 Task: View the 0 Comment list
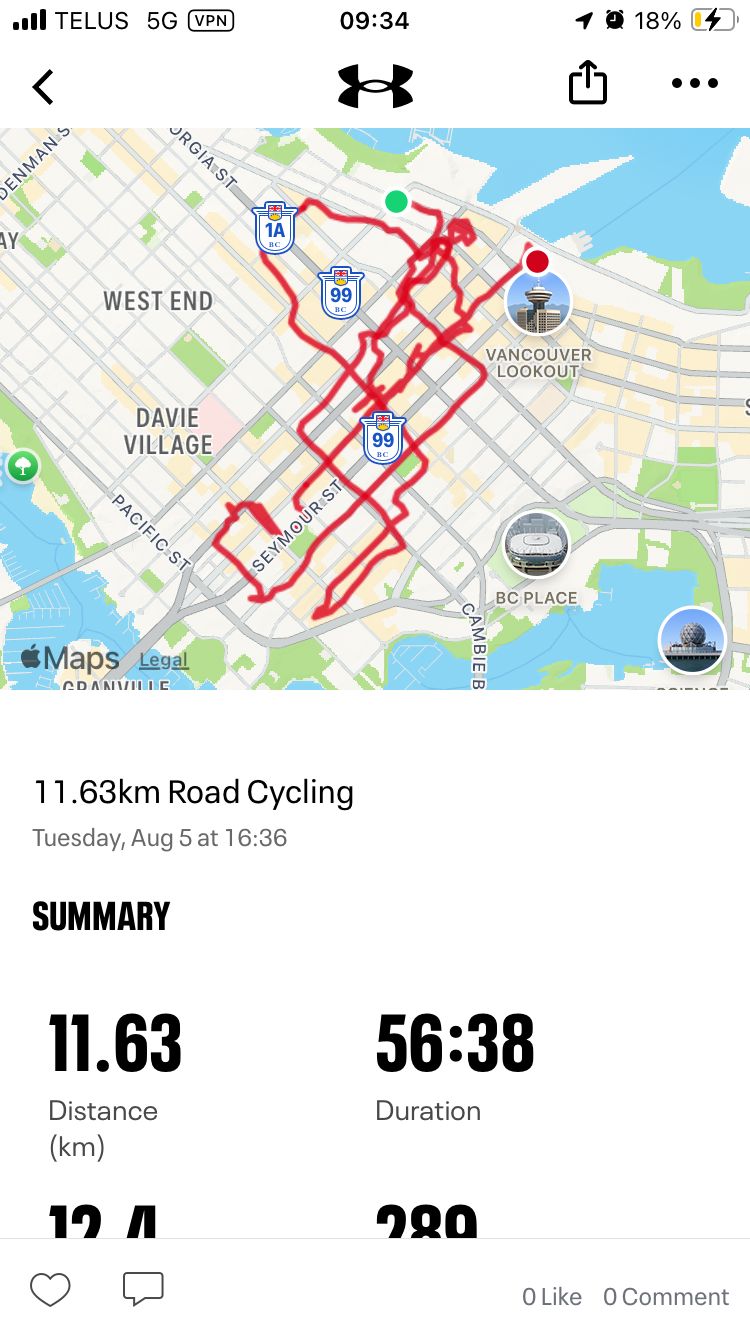point(666,1297)
